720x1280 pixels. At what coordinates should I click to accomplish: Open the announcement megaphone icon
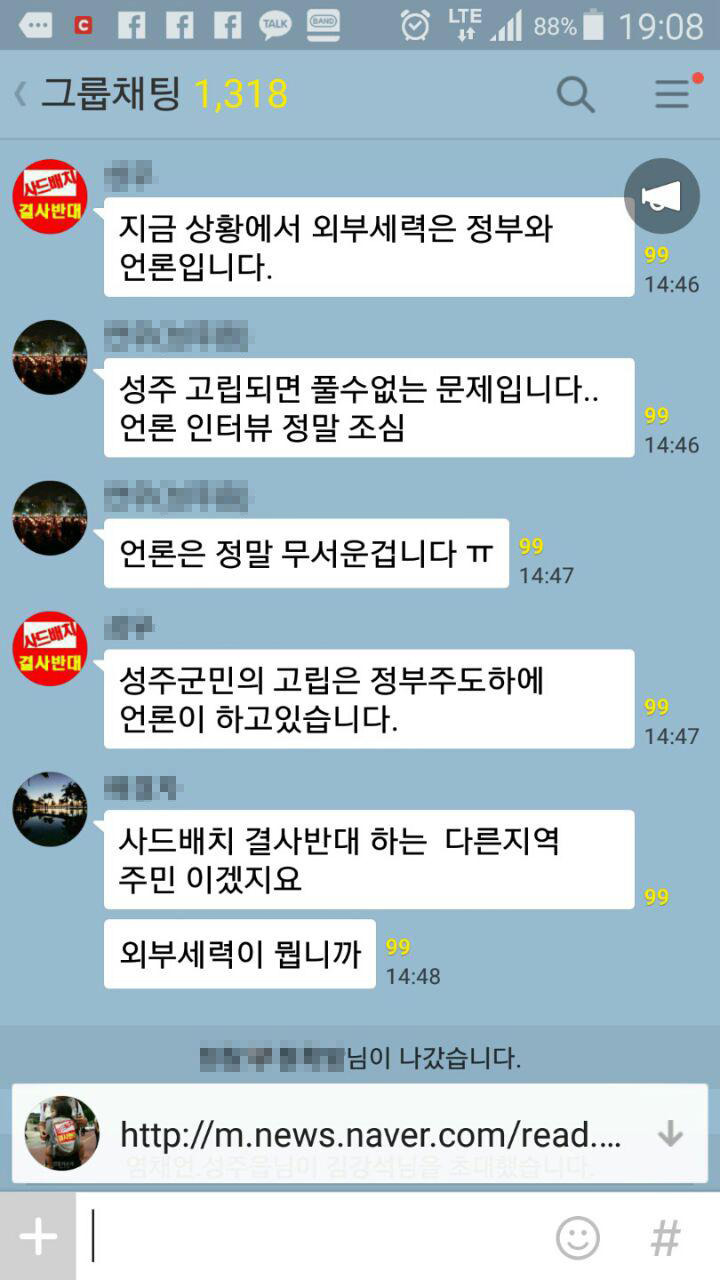coord(661,197)
